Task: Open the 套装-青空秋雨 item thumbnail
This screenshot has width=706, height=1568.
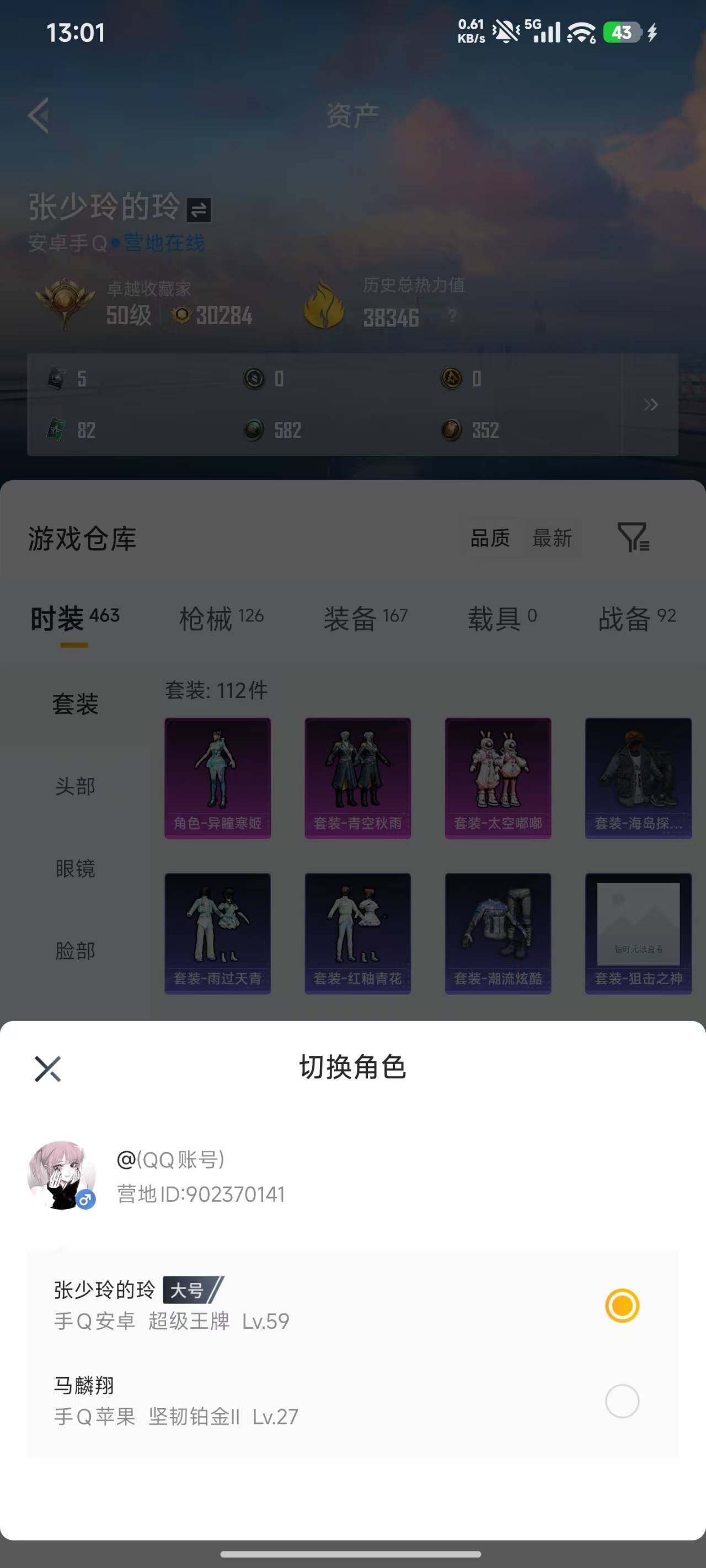Action: tap(357, 777)
